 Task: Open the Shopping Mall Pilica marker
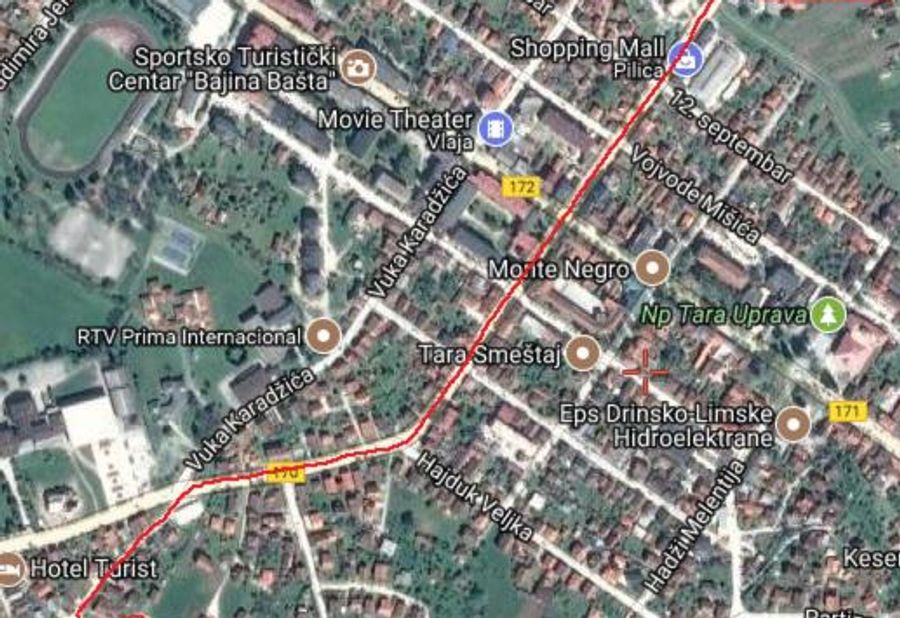(x=685, y=60)
